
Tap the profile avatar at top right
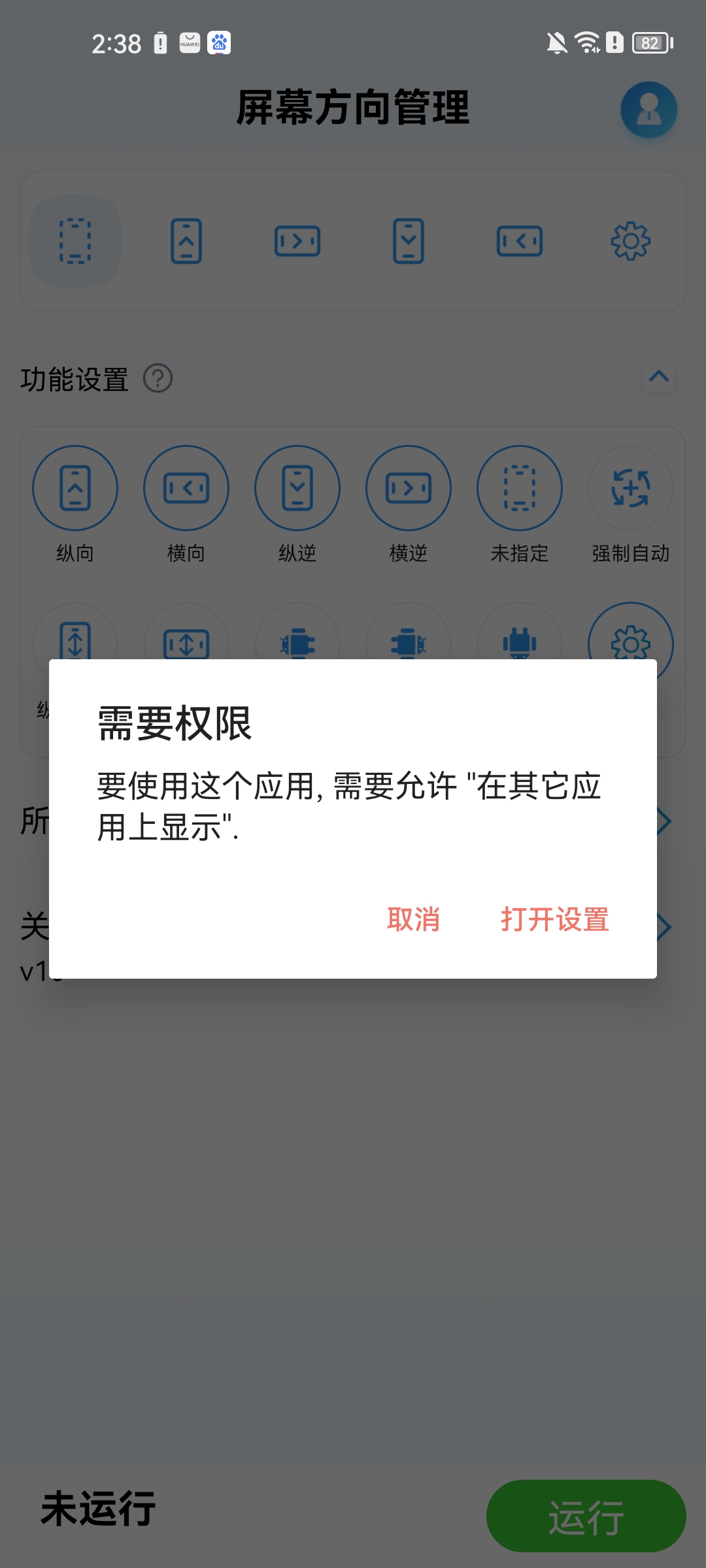[x=648, y=109]
